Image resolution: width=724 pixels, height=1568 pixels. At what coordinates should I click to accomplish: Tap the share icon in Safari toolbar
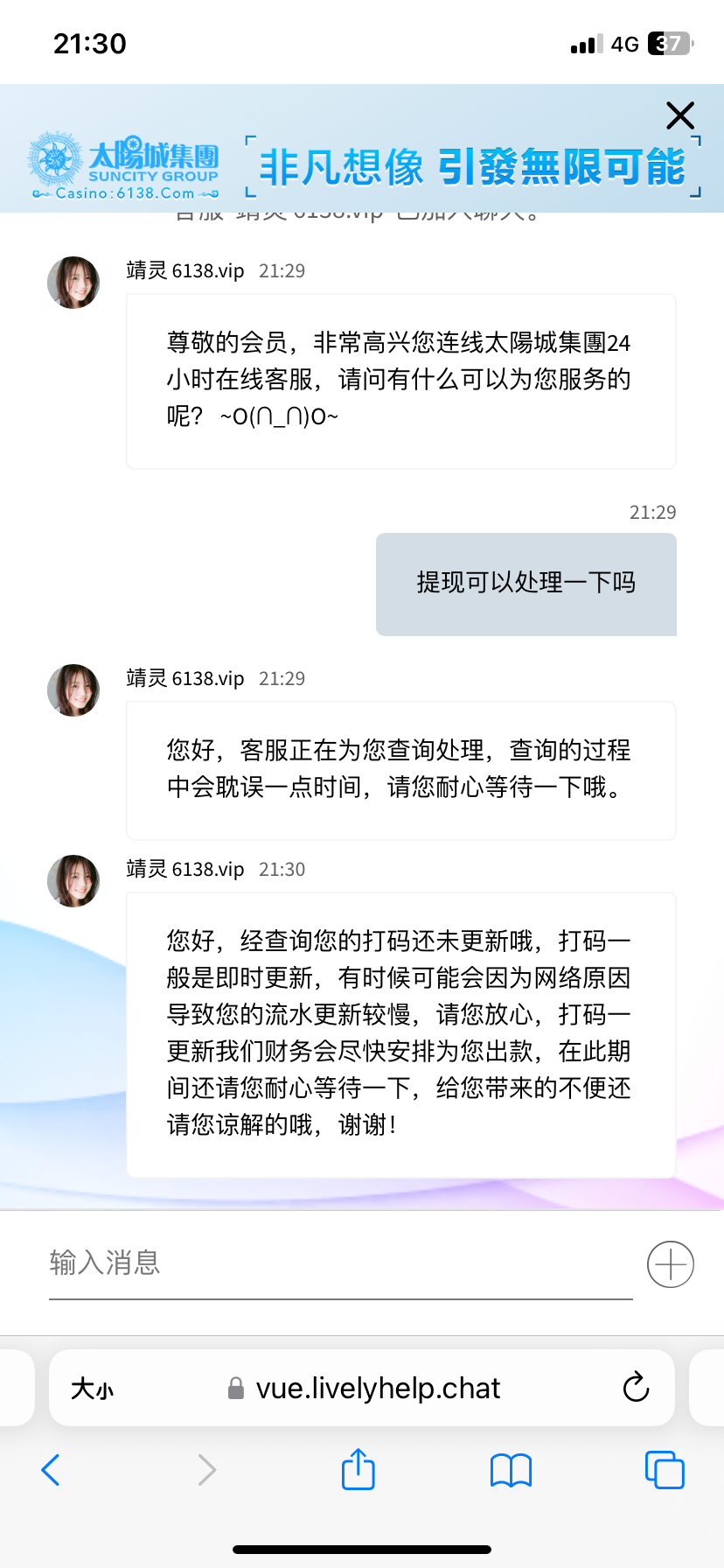coord(358,1471)
